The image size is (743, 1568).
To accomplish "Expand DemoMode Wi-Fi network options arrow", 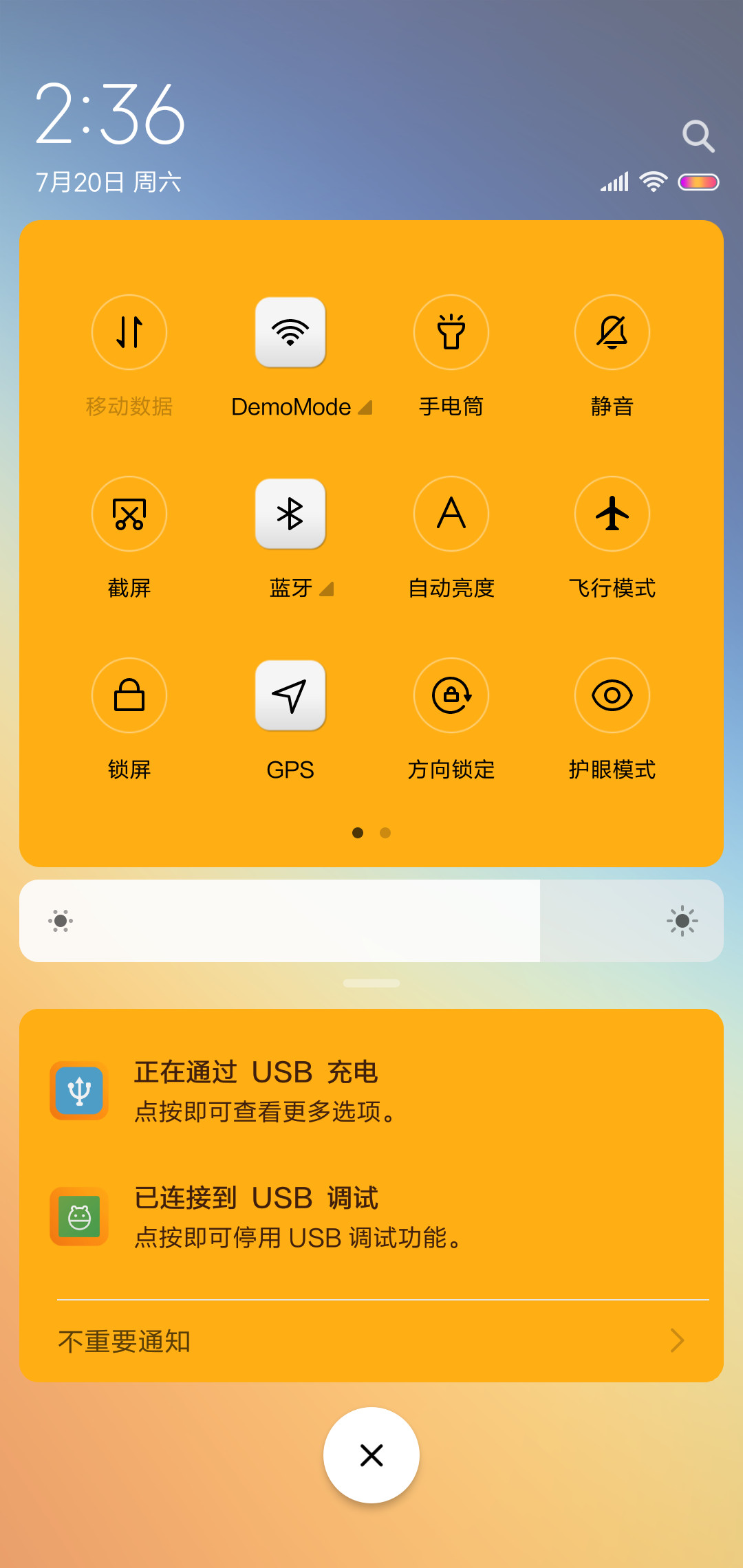I will pos(365,407).
